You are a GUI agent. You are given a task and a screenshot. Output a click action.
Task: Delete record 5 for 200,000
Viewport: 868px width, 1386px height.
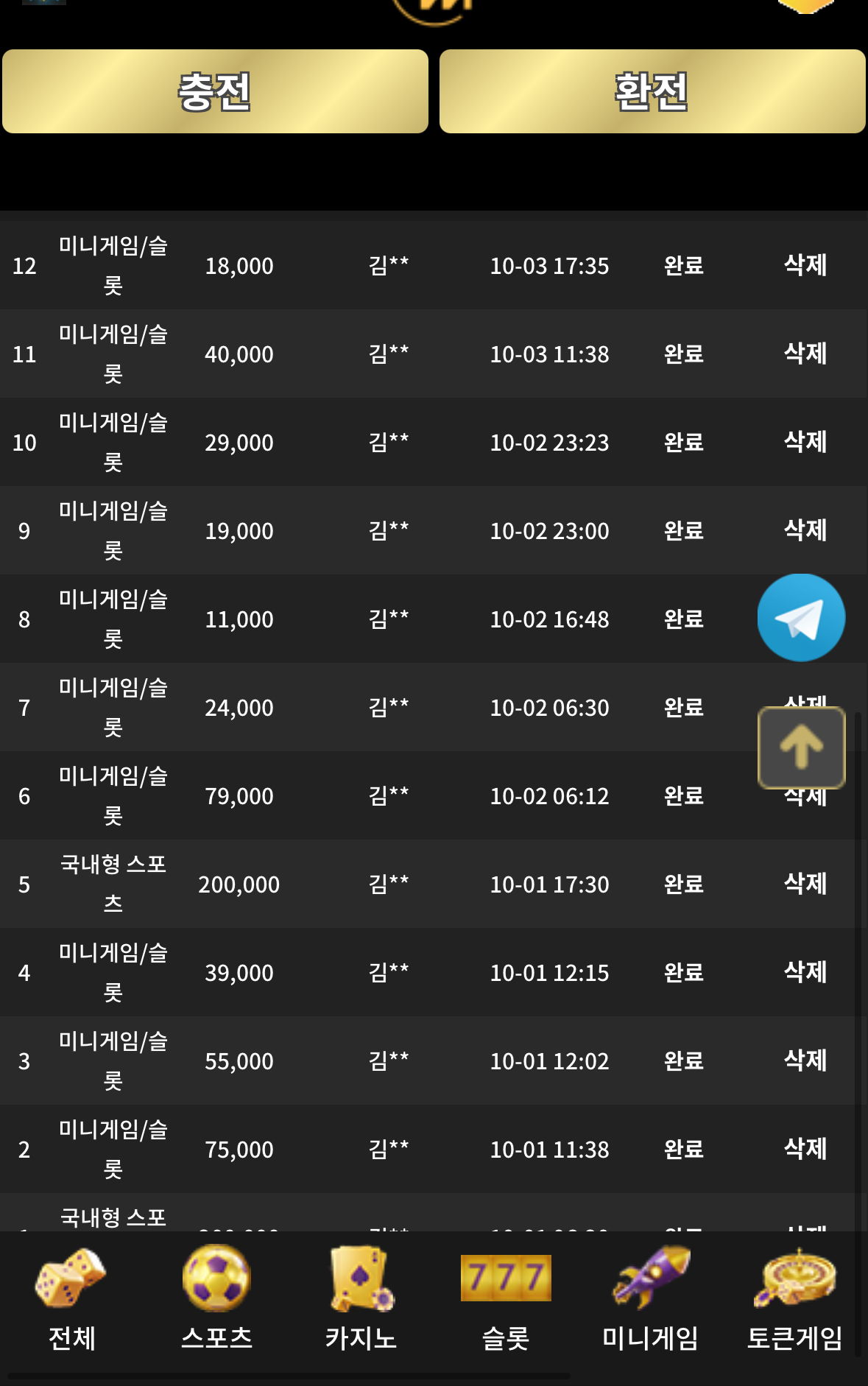805,884
